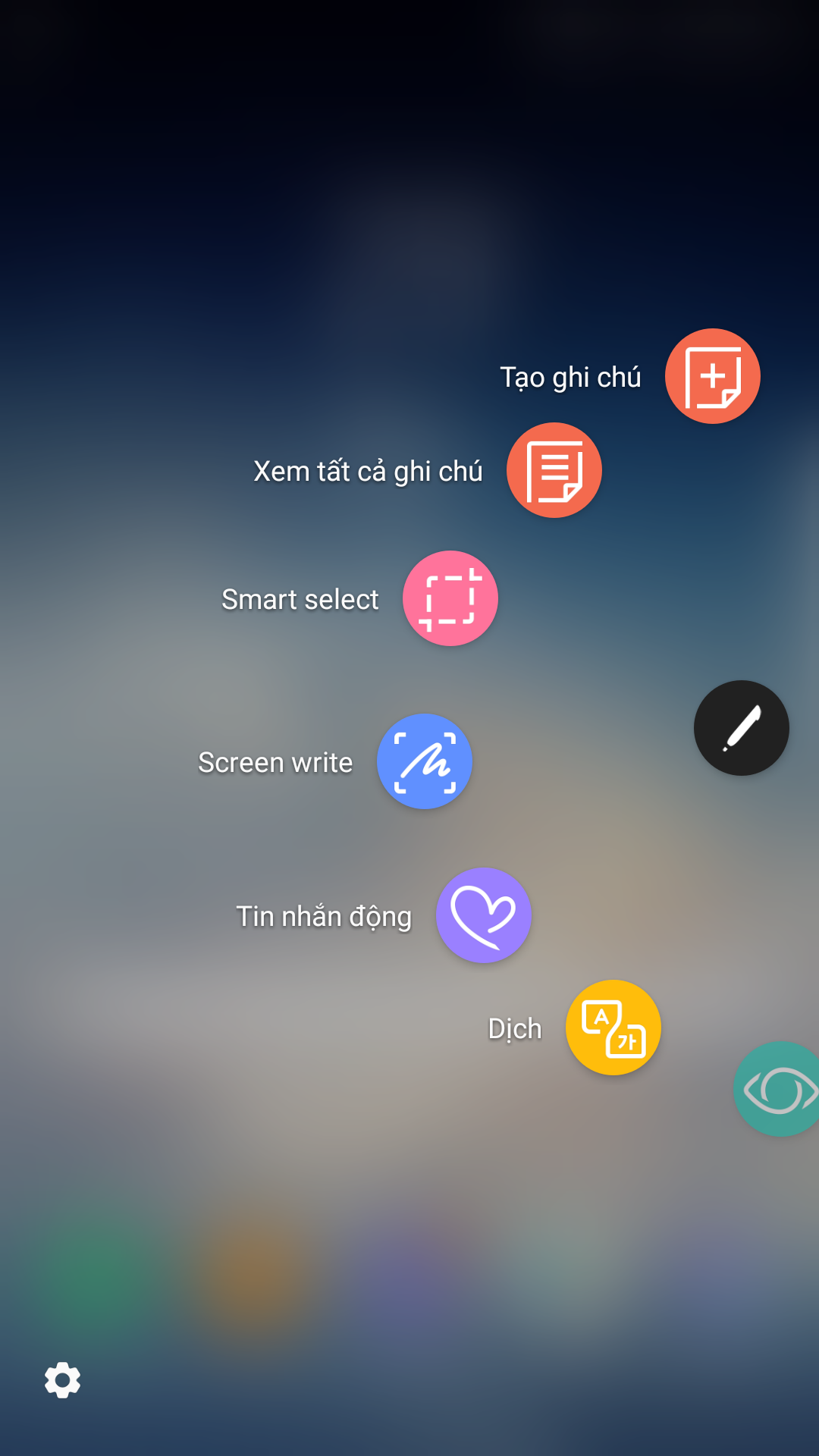Open Air command settings gear
This screenshot has width=819, height=1456.
coord(63,1380)
